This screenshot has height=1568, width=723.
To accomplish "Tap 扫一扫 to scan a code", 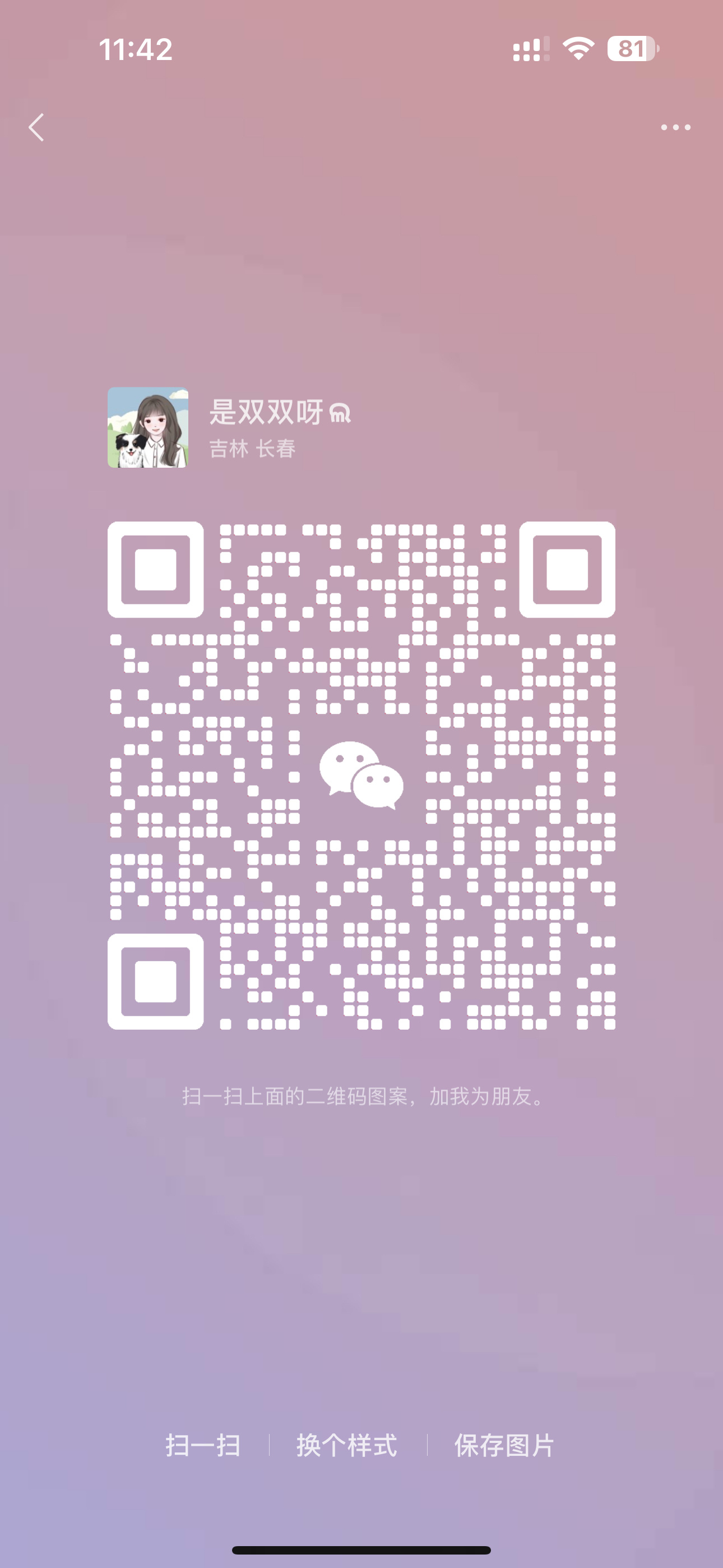I will (203, 1445).
